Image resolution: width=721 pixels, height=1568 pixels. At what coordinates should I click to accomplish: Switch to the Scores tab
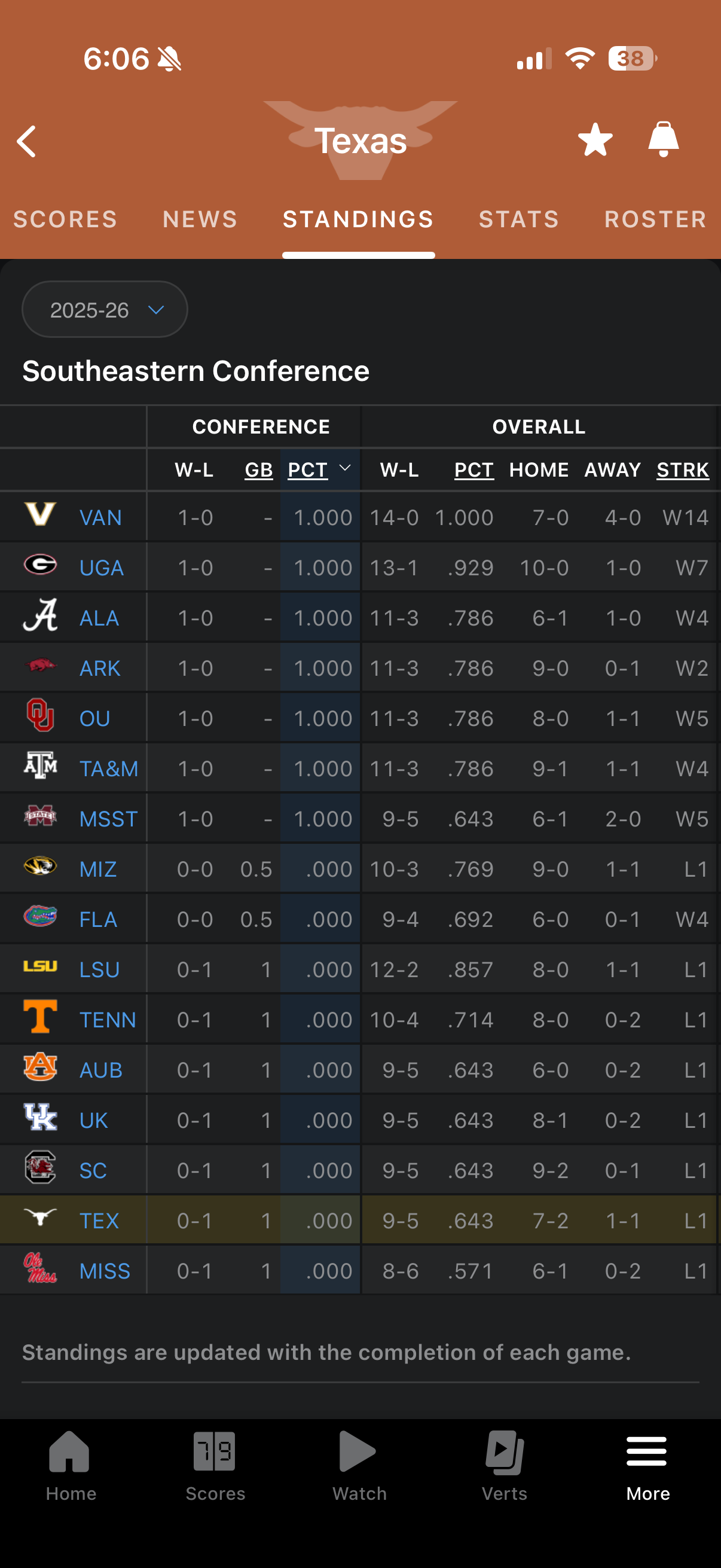[66, 219]
